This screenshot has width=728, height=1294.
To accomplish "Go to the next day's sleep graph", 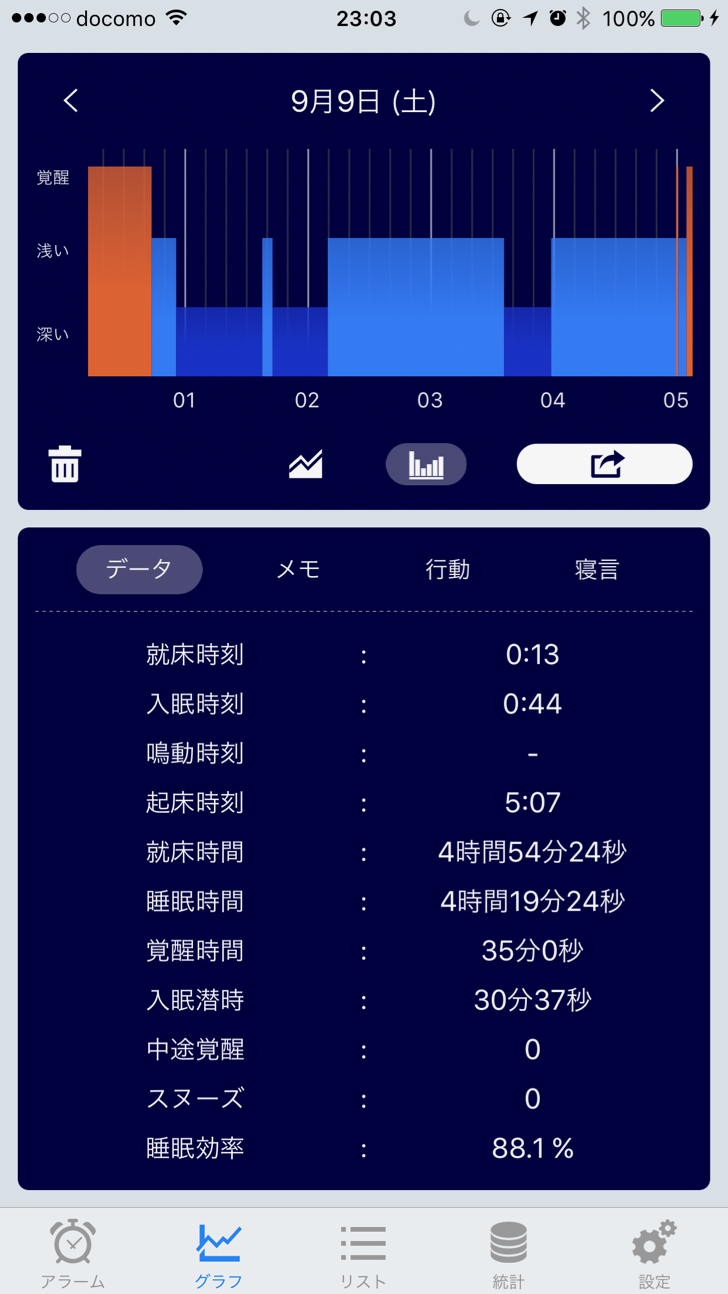I will pyautogui.click(x=657, y=100).
